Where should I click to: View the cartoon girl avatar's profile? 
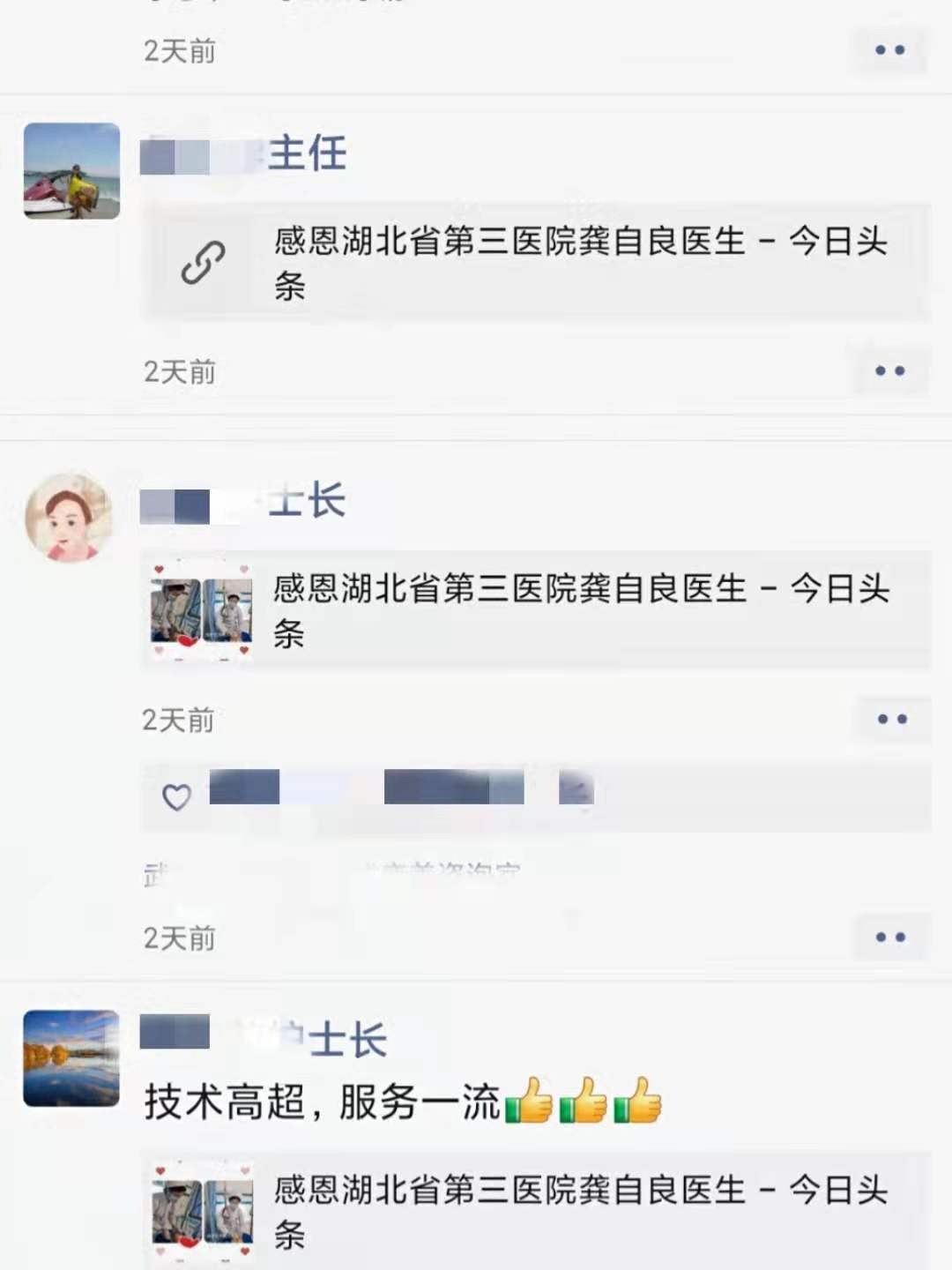pos(70,519)
